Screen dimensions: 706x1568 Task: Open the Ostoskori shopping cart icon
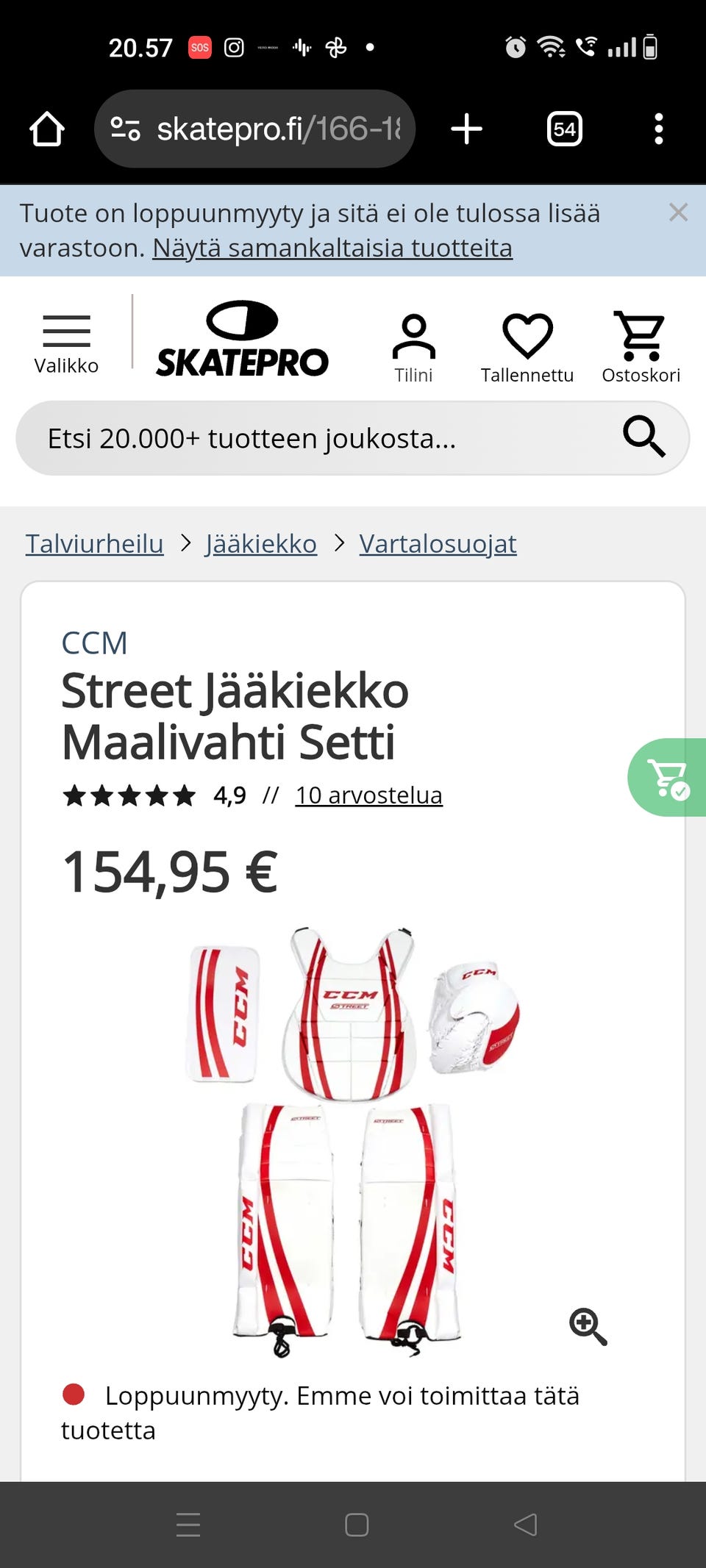[641, 340]
